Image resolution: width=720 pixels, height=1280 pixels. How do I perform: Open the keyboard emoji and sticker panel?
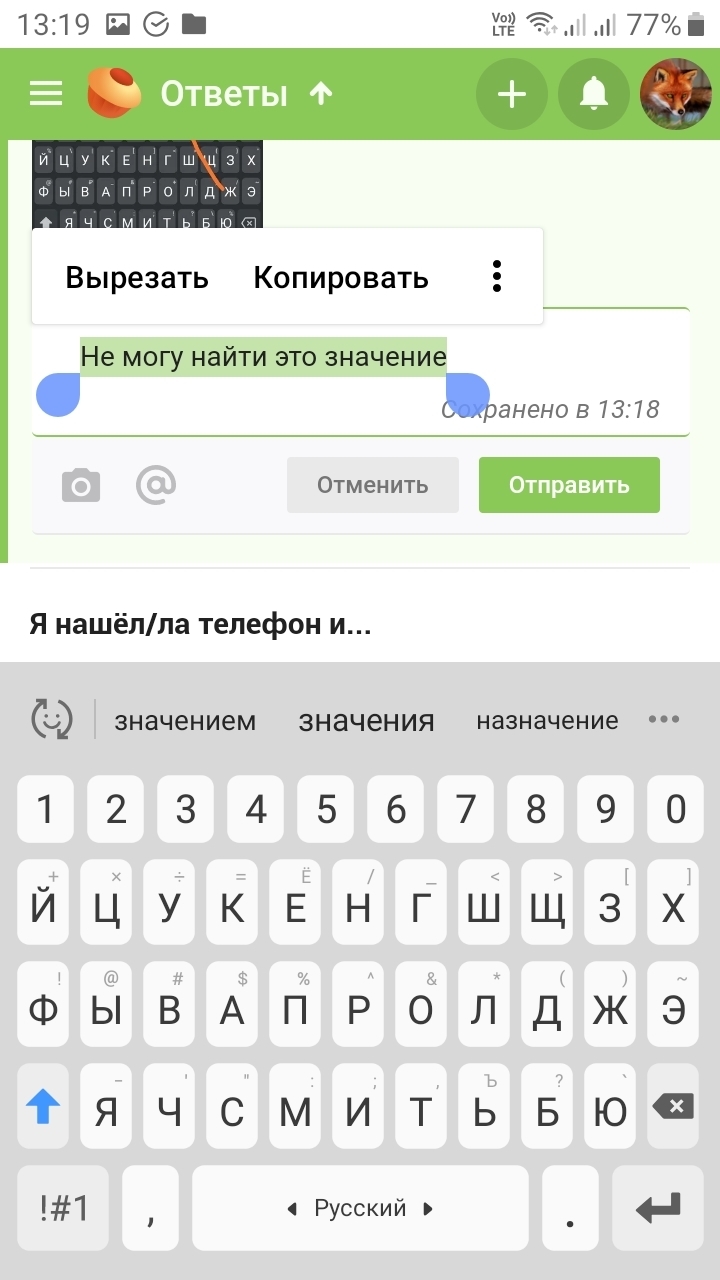52,719
